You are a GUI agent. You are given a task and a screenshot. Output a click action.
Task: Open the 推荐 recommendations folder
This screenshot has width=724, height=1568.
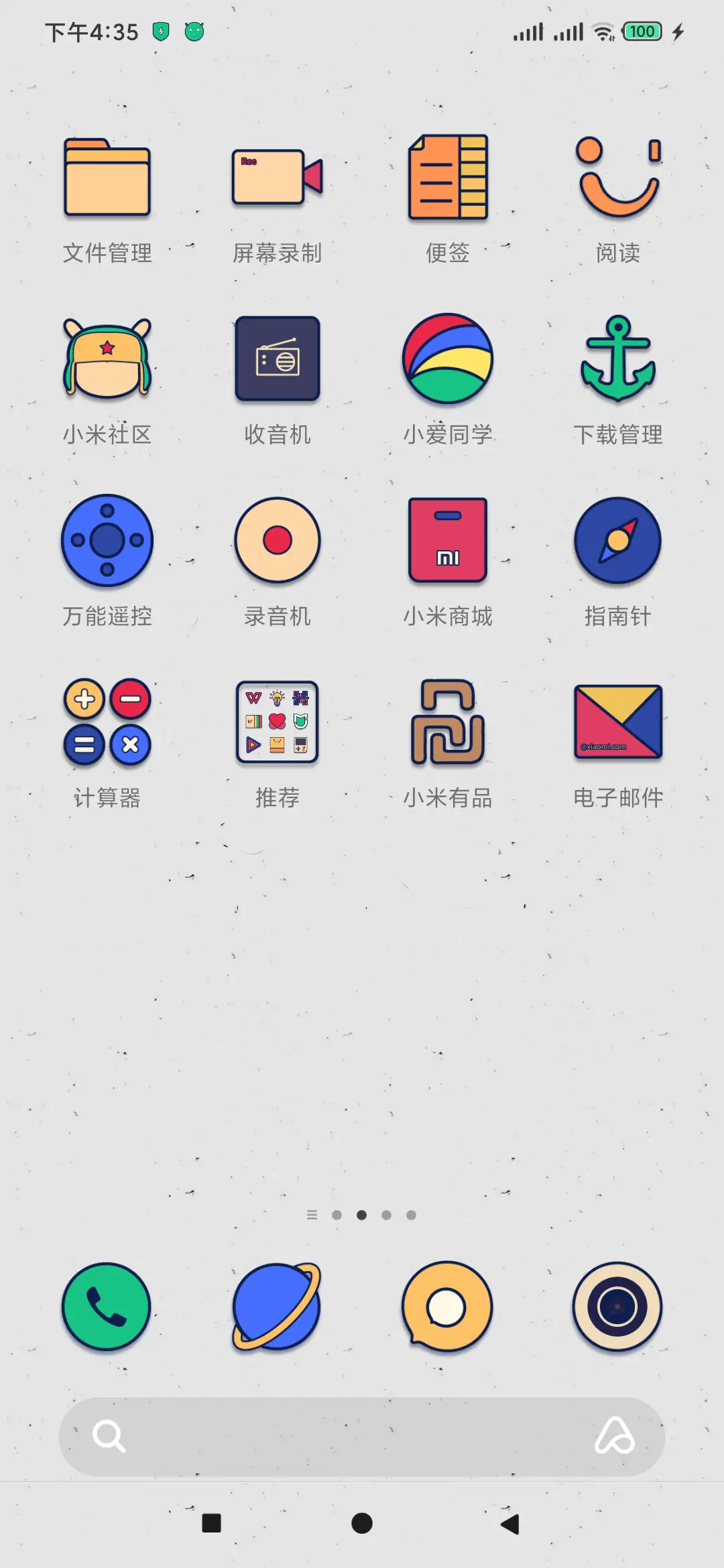coord(278,722)
